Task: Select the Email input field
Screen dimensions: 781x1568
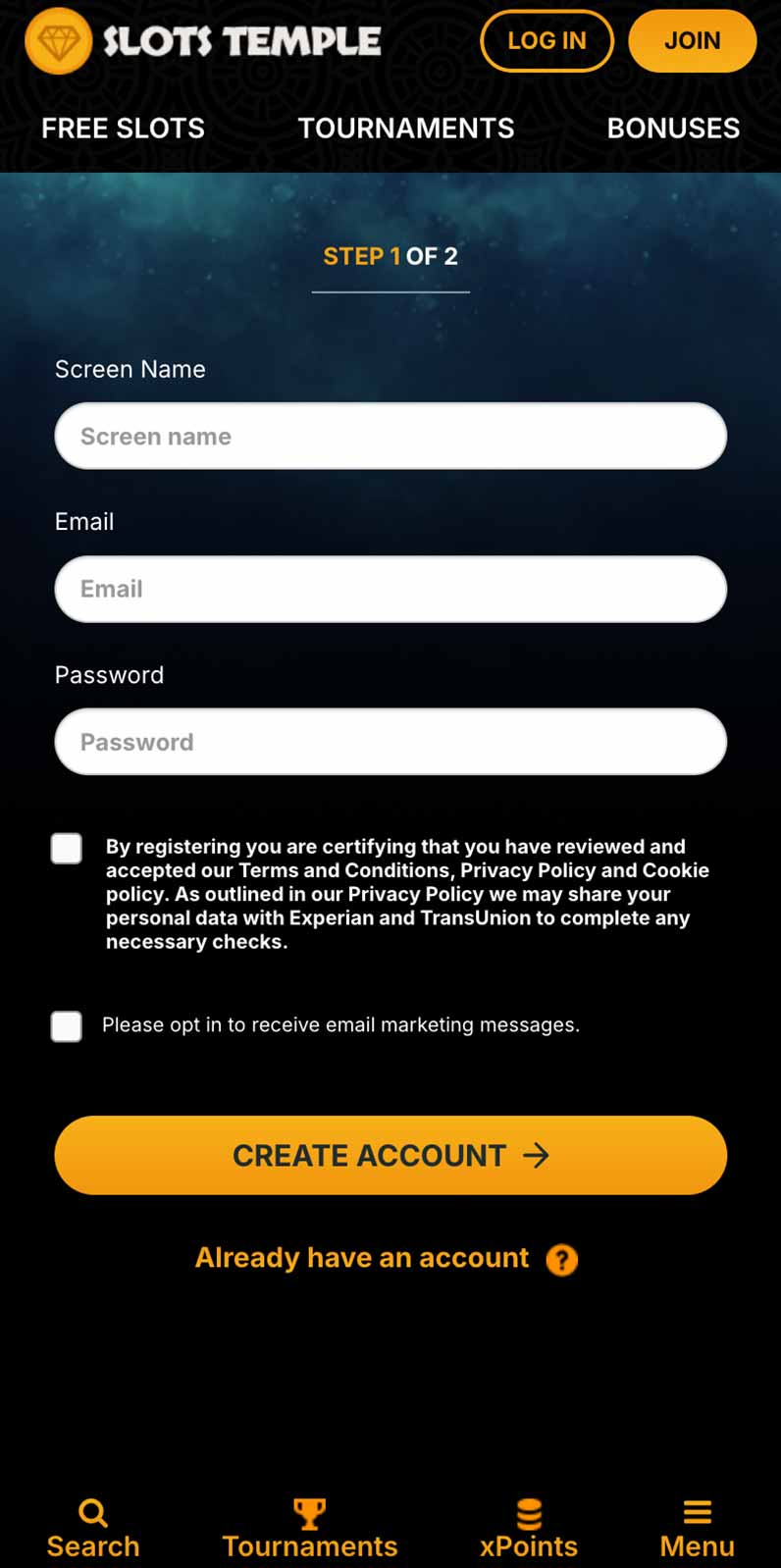Action: coord(390,589)
